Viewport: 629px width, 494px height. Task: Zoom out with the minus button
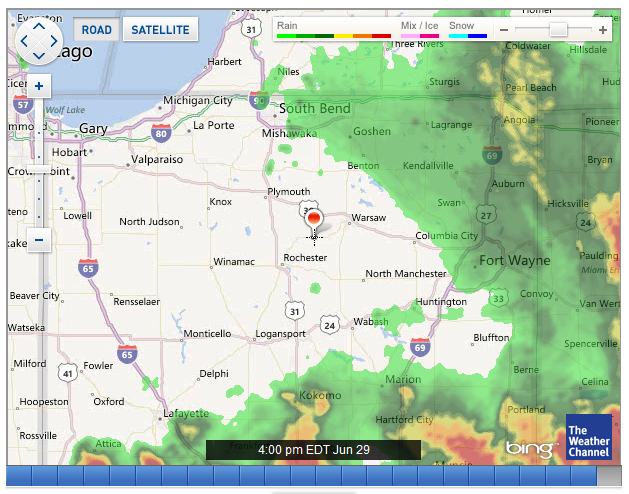(x=39, y=239)
